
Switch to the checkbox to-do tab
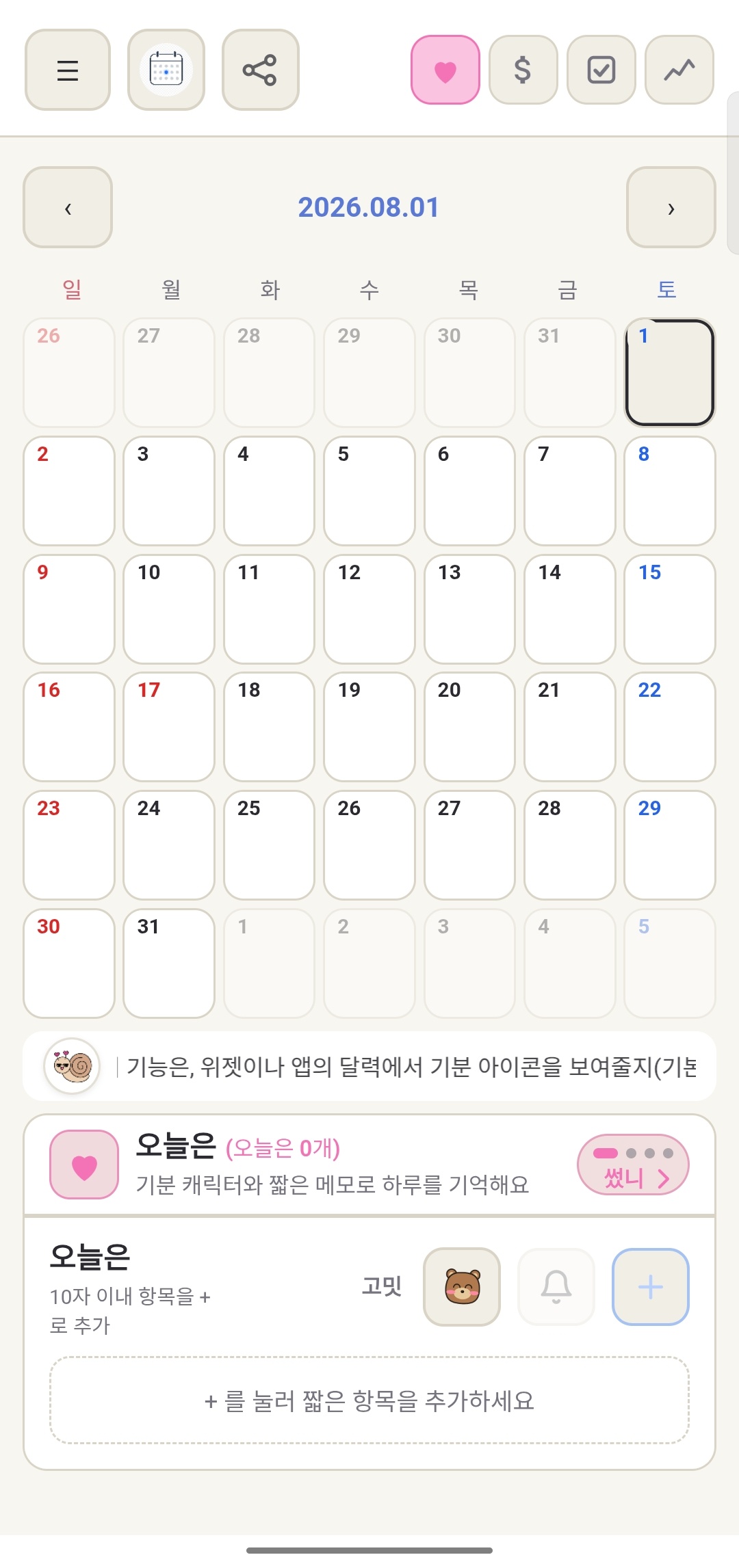tap(601, 70)
